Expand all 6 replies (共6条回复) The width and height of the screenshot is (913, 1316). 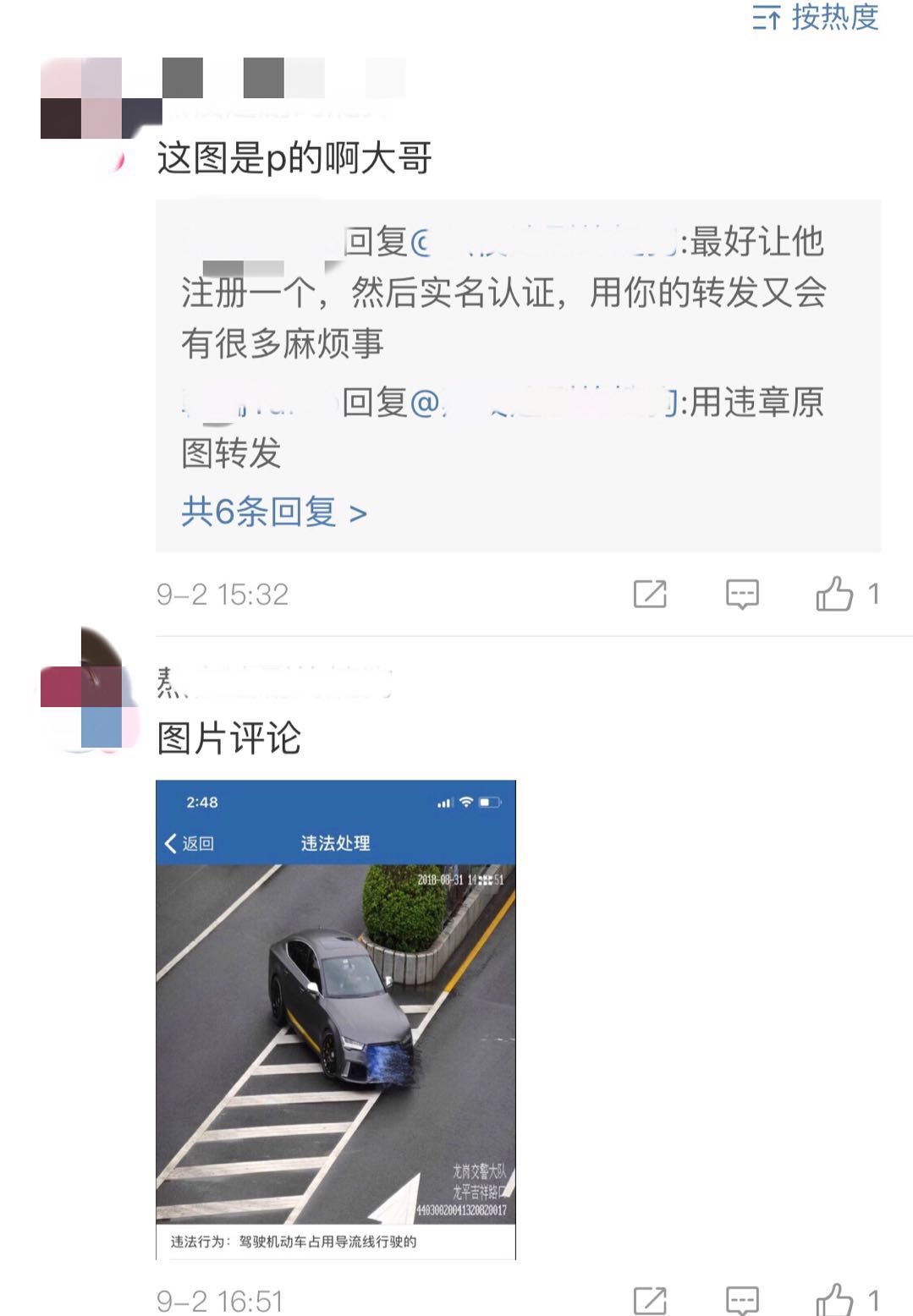pyautogui.click(x=273, y=512)
